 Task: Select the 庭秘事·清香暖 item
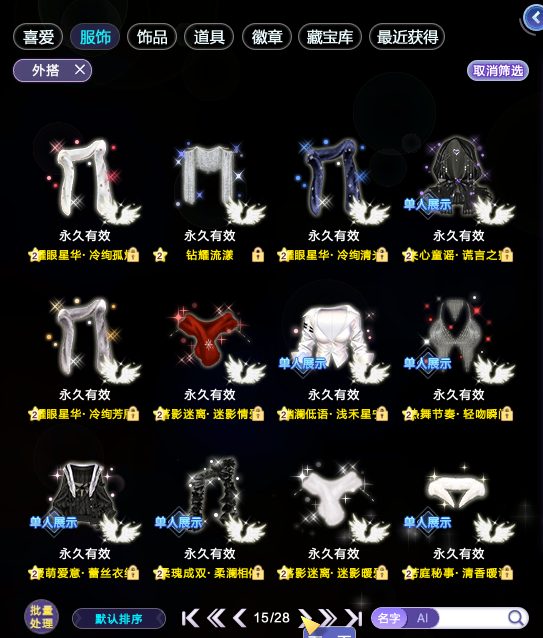(x=458, y=517)
